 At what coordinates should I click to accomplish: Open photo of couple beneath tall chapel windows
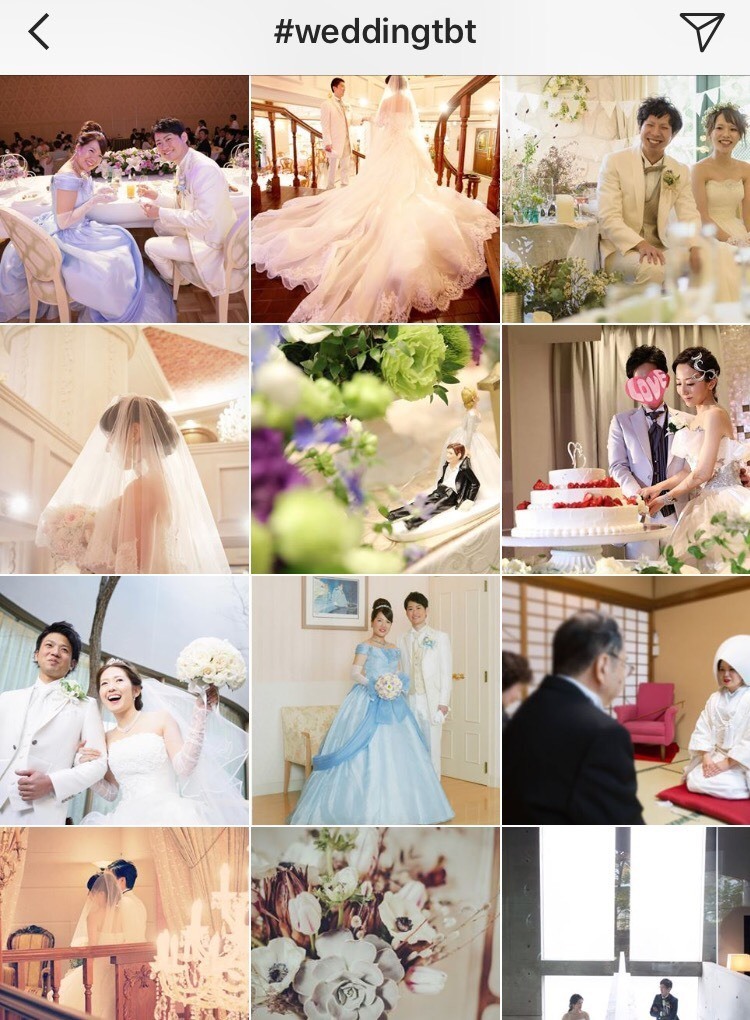pos(626,923)
